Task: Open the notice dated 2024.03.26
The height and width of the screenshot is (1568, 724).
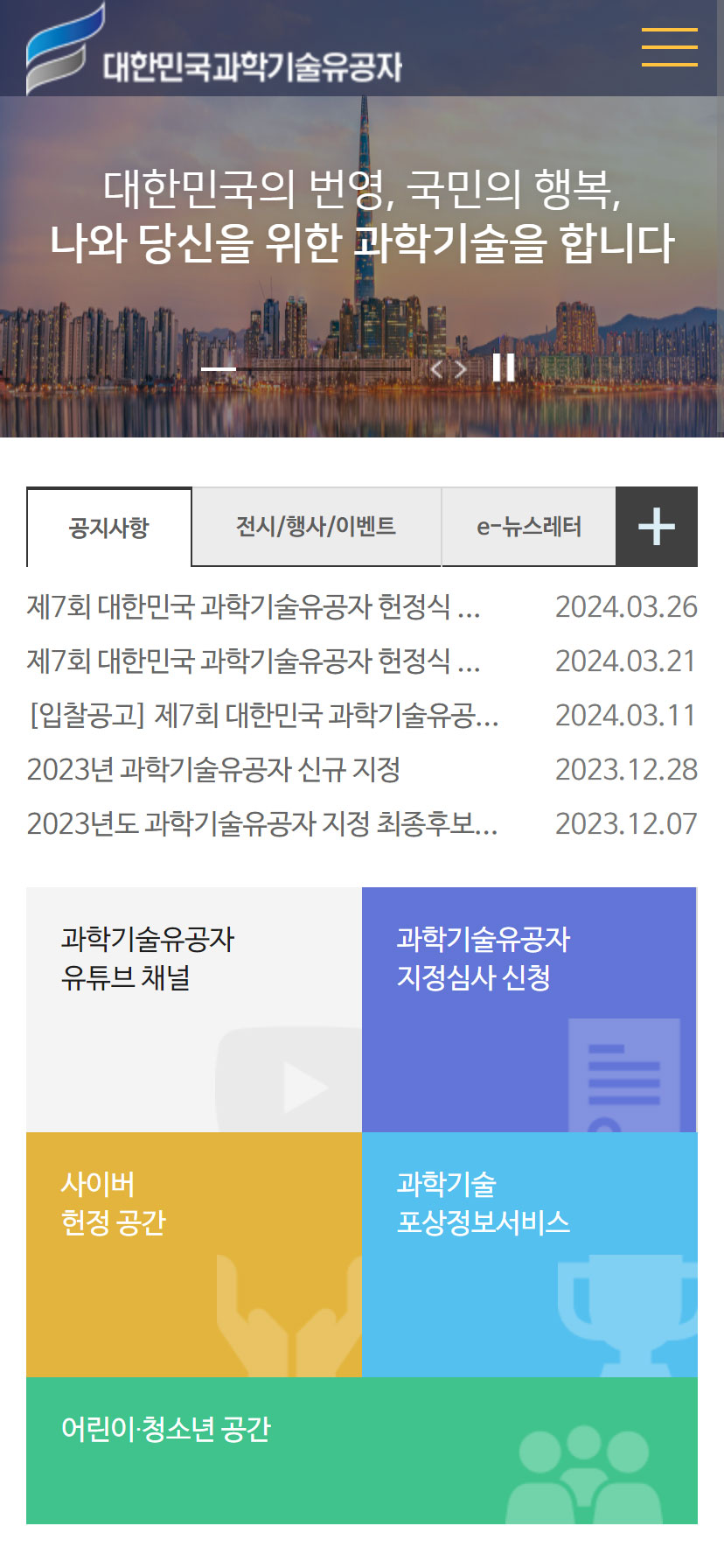Action: click(254, 606)
